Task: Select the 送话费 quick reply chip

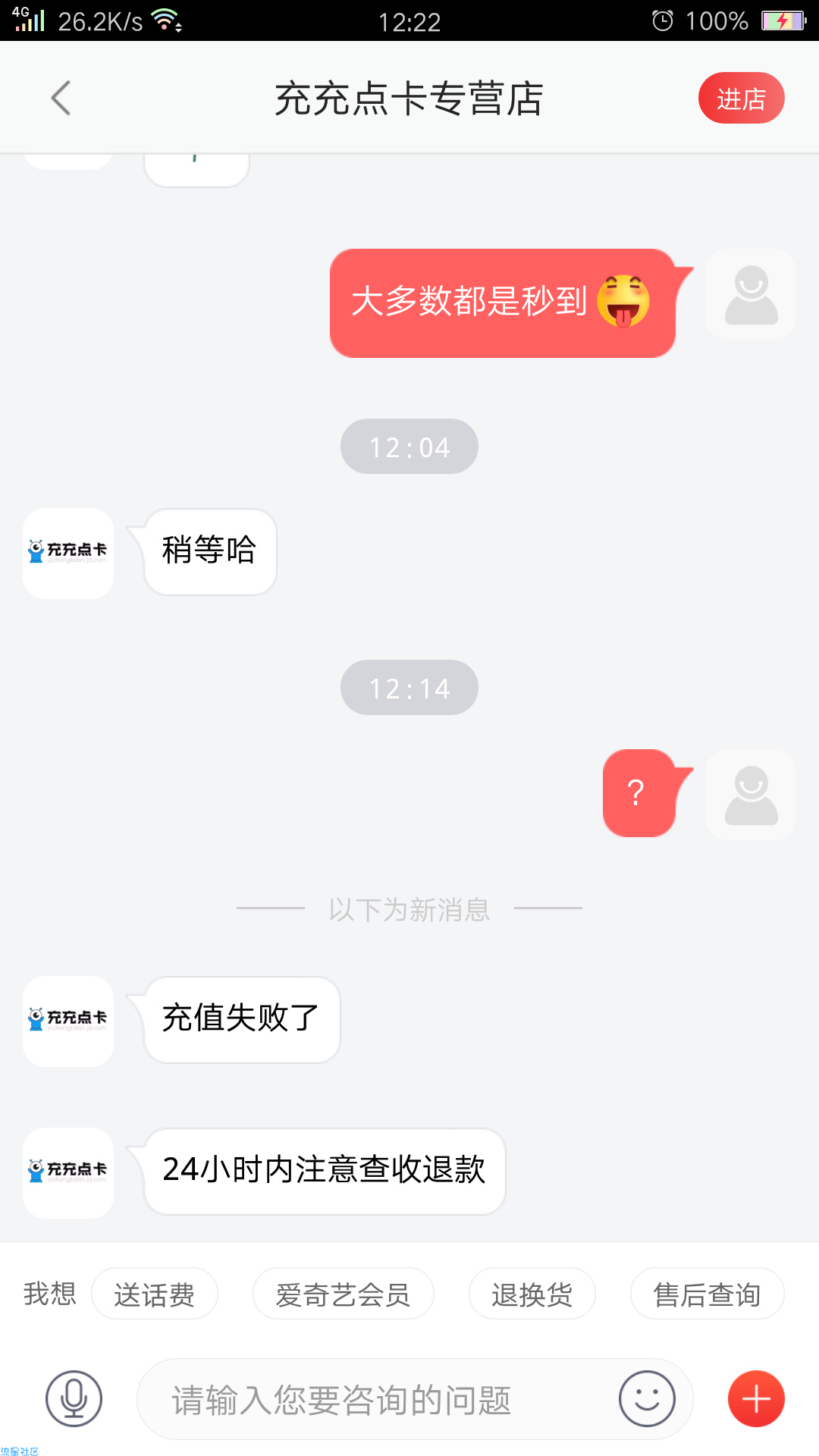Action: (x=155, y=1294)
